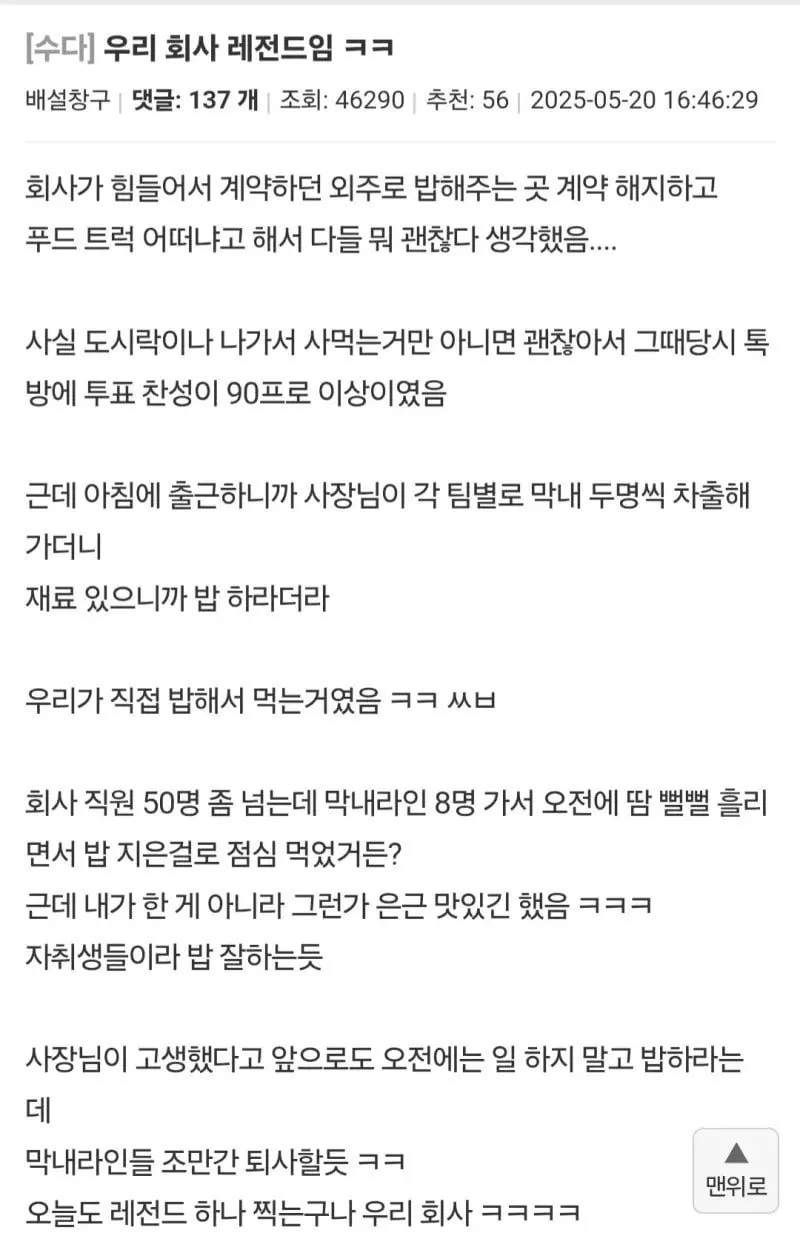The image size is (800, 1236).
Task: Open the author profile 배설창구
Action: [68, 100]
